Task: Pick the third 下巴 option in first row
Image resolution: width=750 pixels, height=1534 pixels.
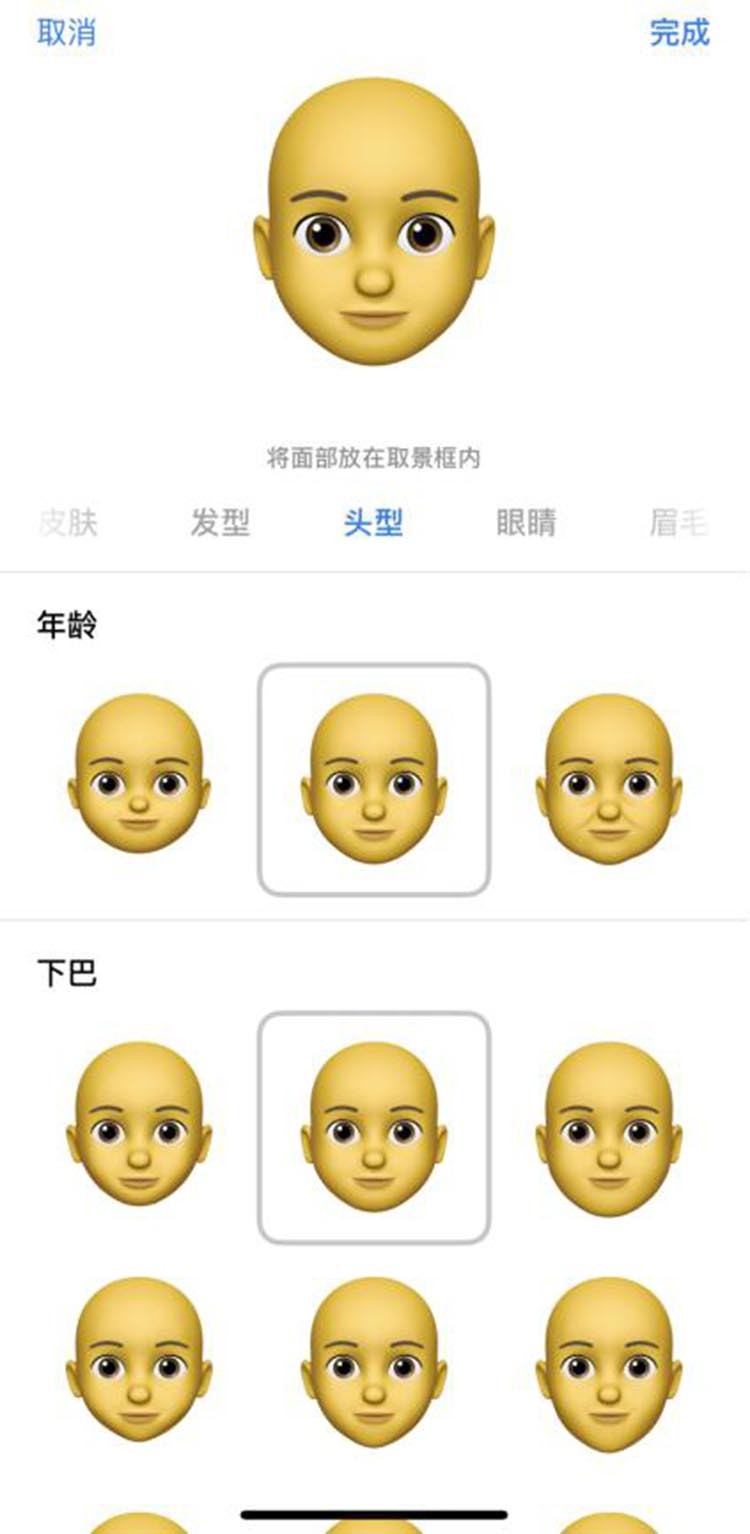Action: 609,1126
